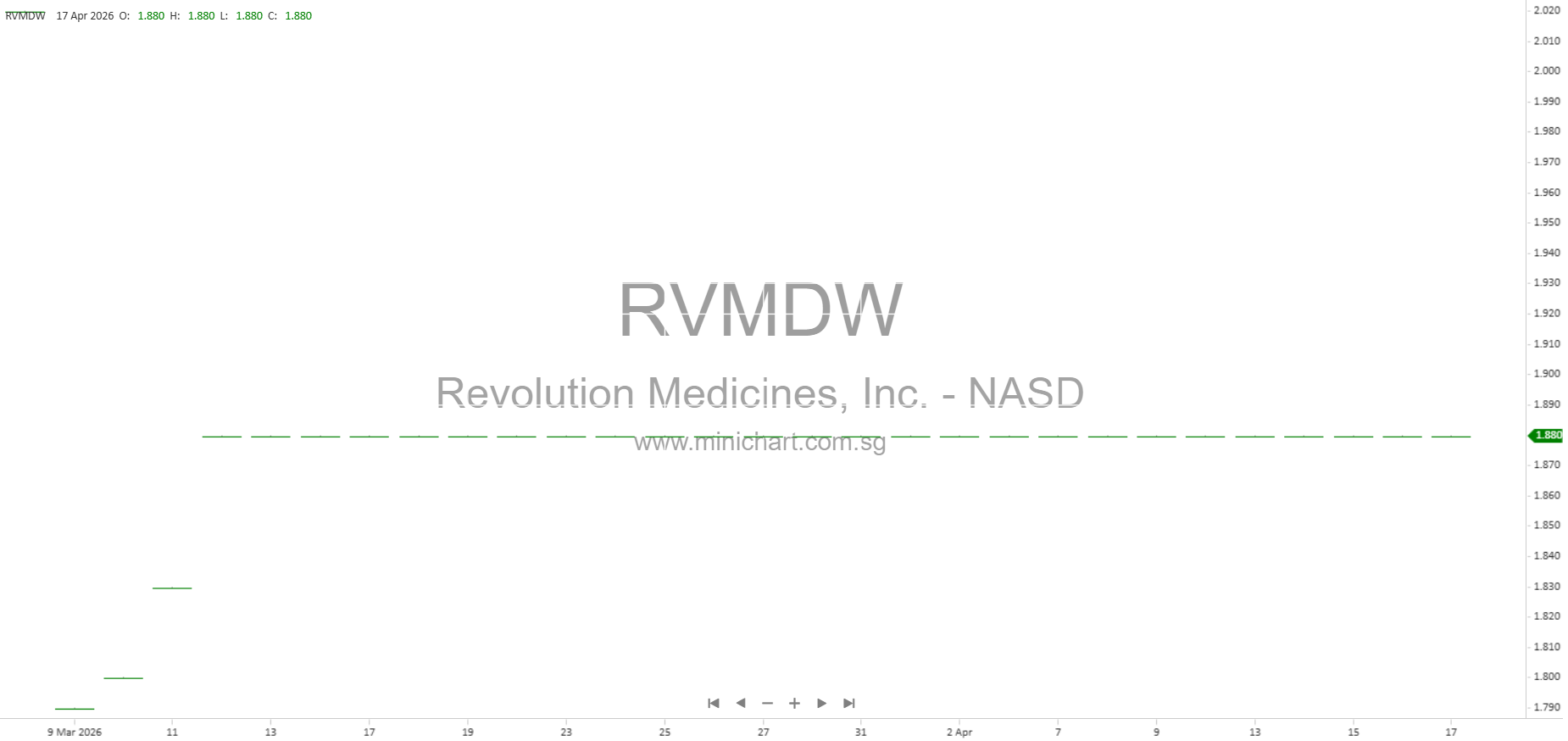Step the chart forward one bar

[821, 703]
